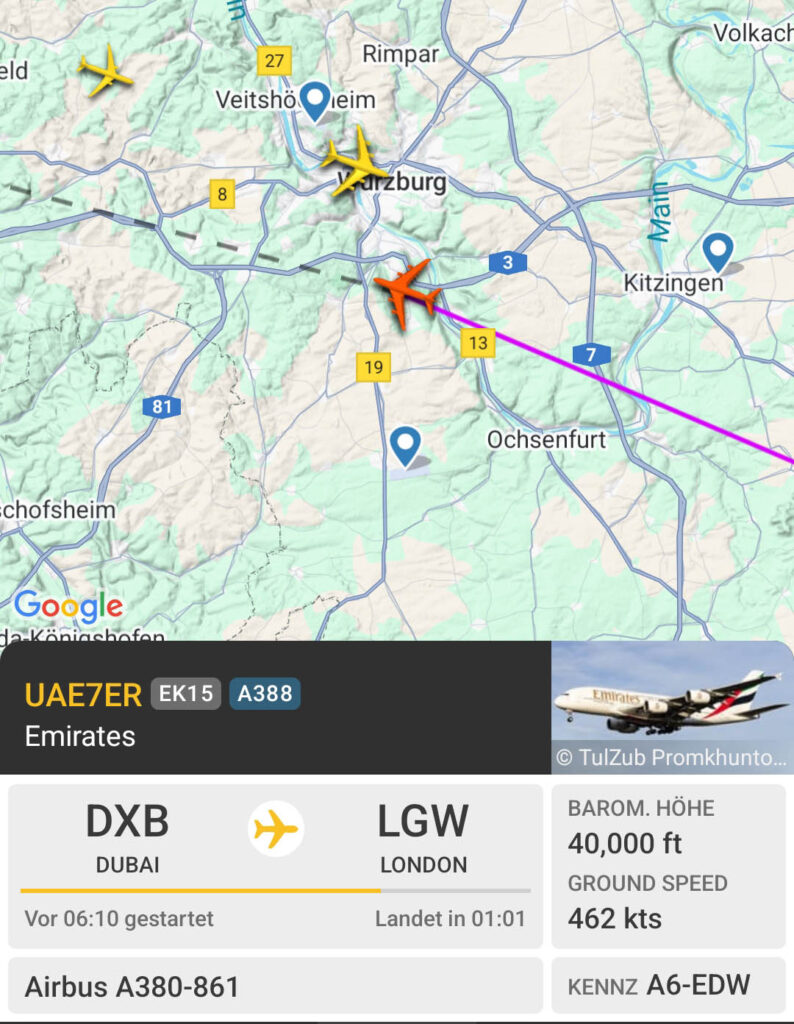794x1024 pixels.
Task: Tap the yellow aircraft over Würzburg
Action: [354, 162]
